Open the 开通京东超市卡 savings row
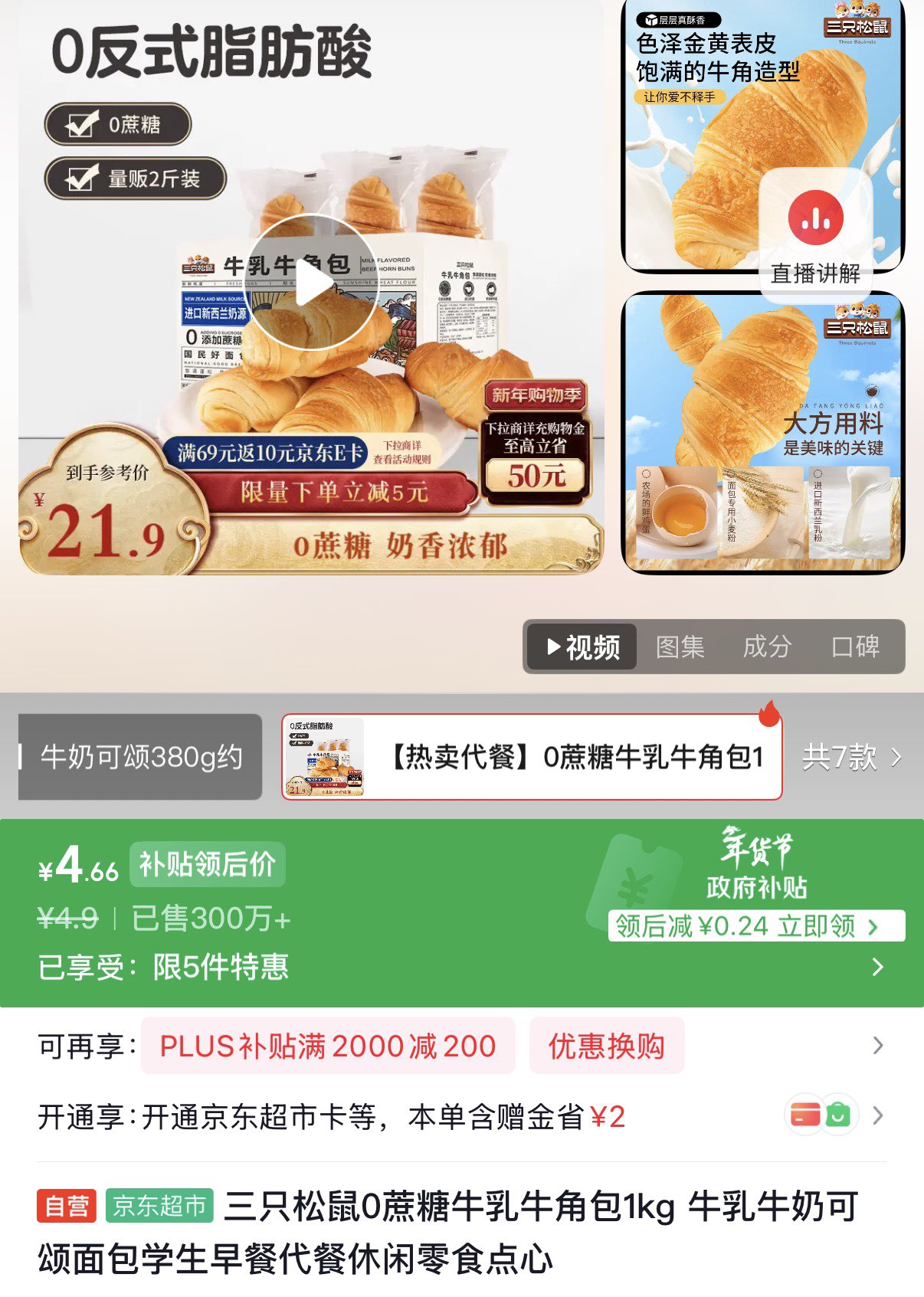The width and height of the screenshot is (924, 1297). [460, 1116]
